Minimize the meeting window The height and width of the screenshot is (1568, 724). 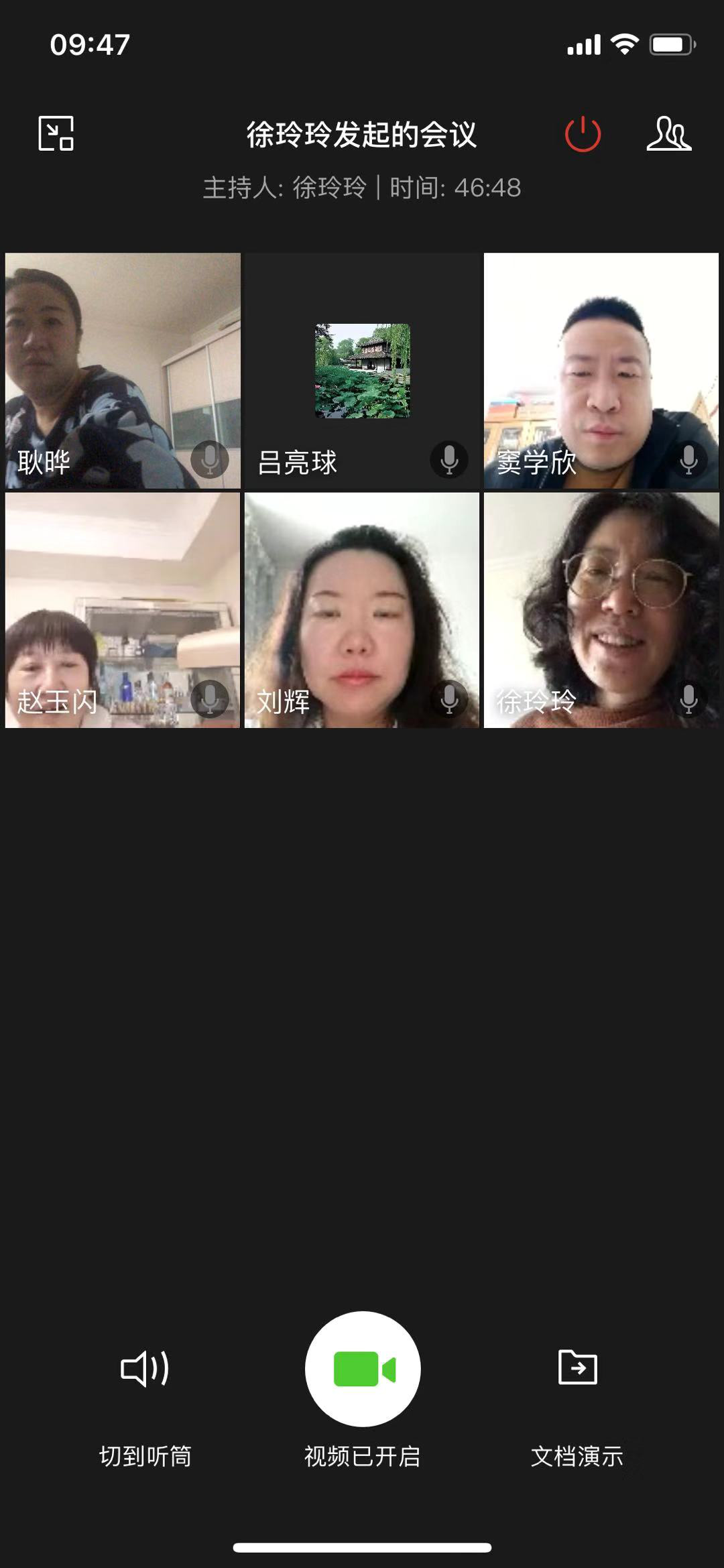(x=56, y=133)
